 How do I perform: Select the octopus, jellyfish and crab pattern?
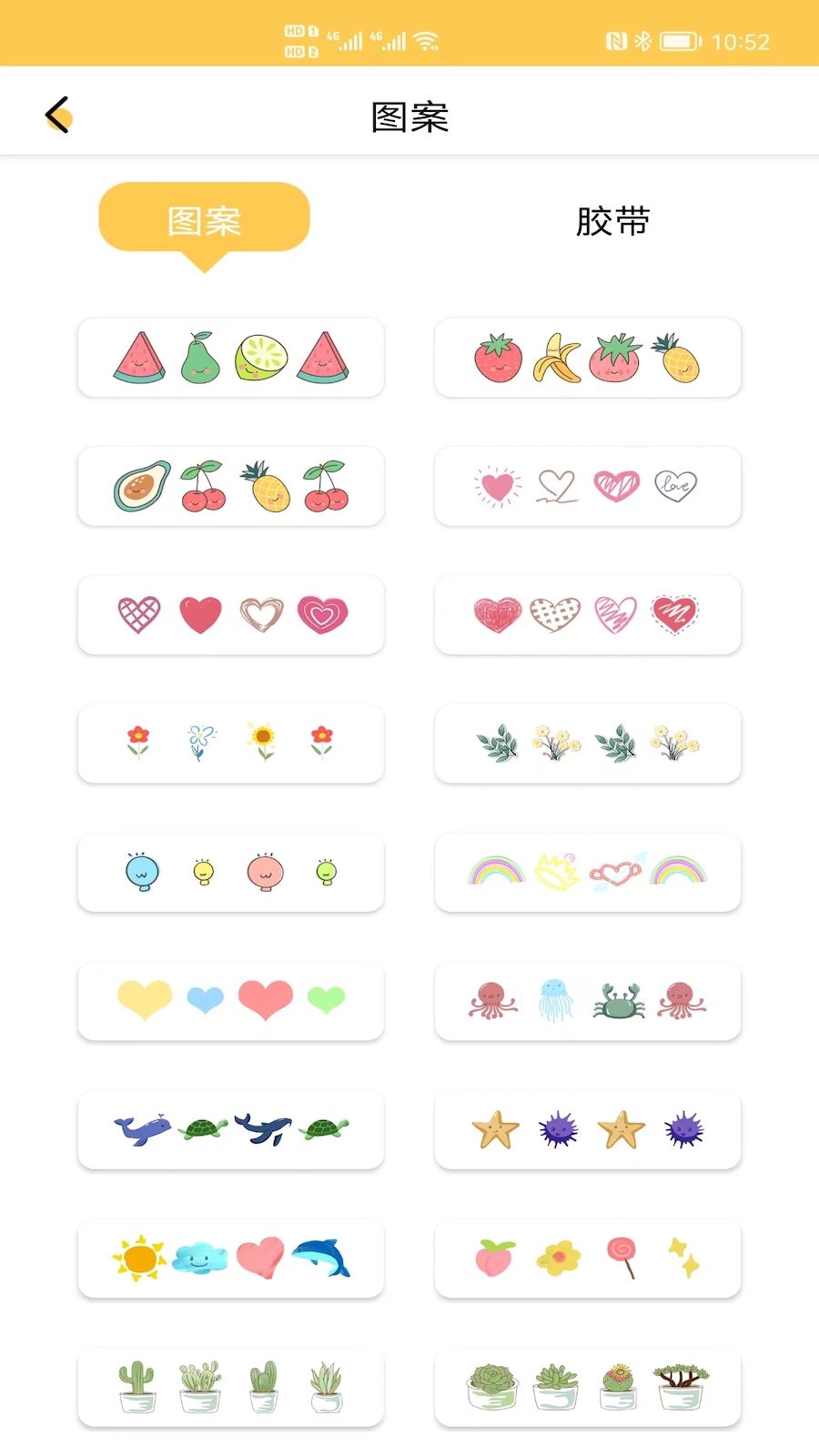tap(588, 1001)
